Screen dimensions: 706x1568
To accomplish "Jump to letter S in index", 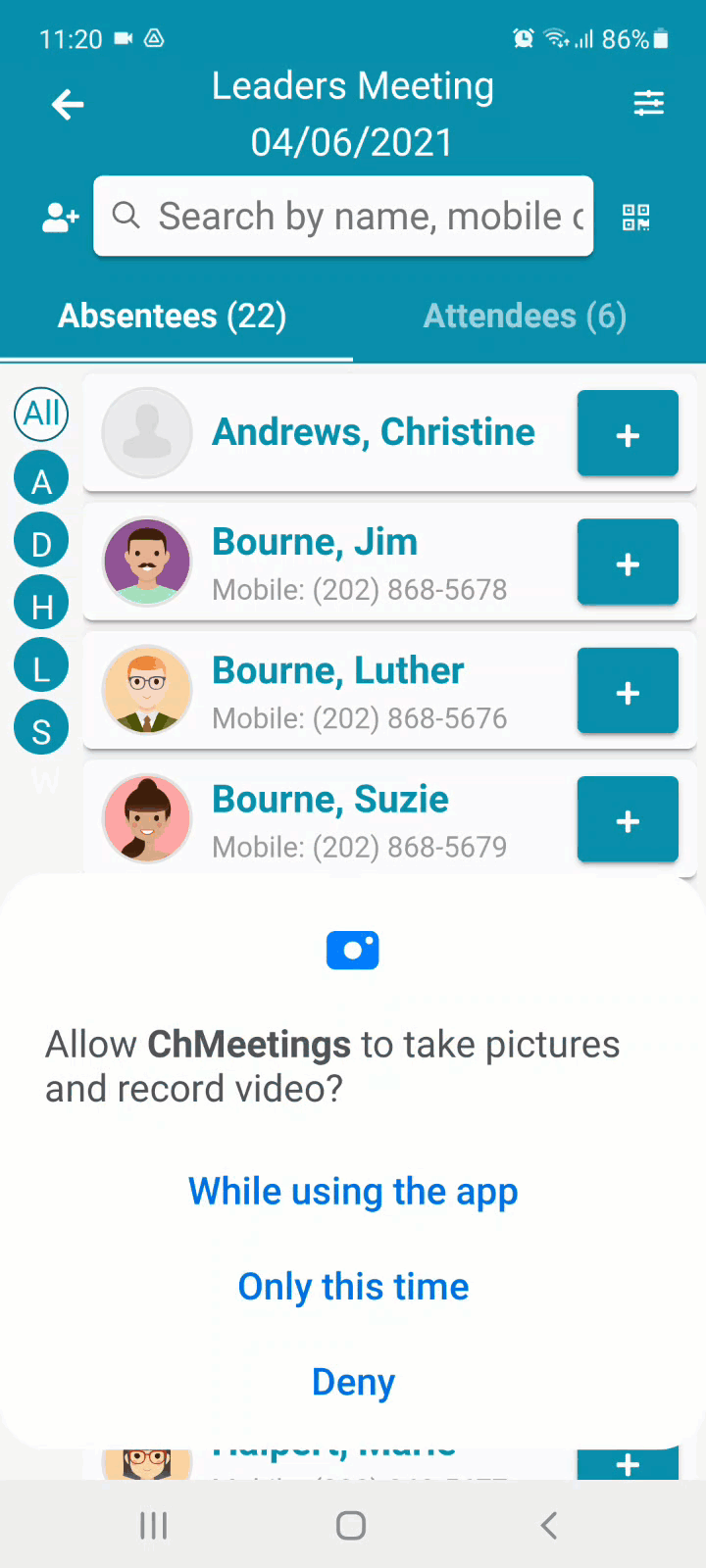I will 41,729.
